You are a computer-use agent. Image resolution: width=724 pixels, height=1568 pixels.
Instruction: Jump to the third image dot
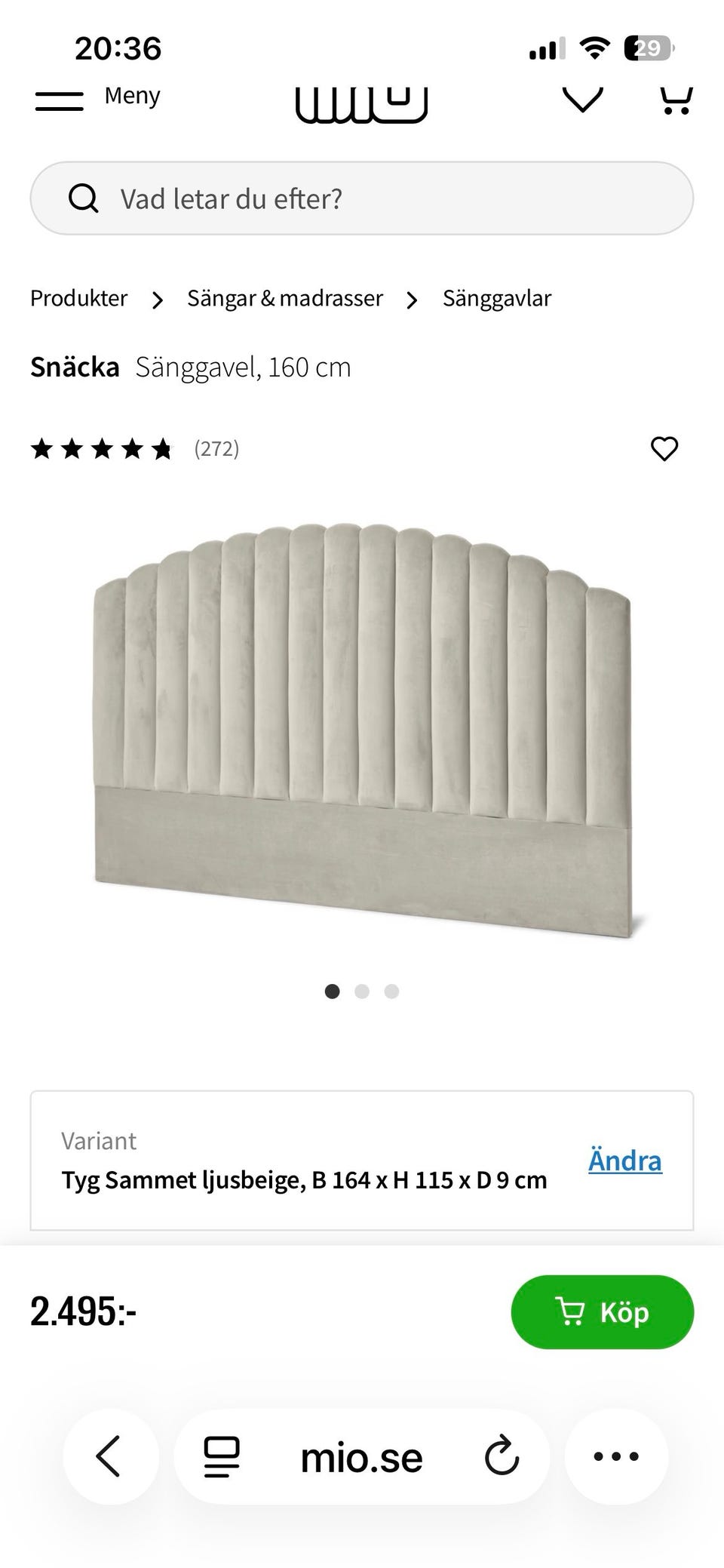pyautogui.click(x=391, y=992)
